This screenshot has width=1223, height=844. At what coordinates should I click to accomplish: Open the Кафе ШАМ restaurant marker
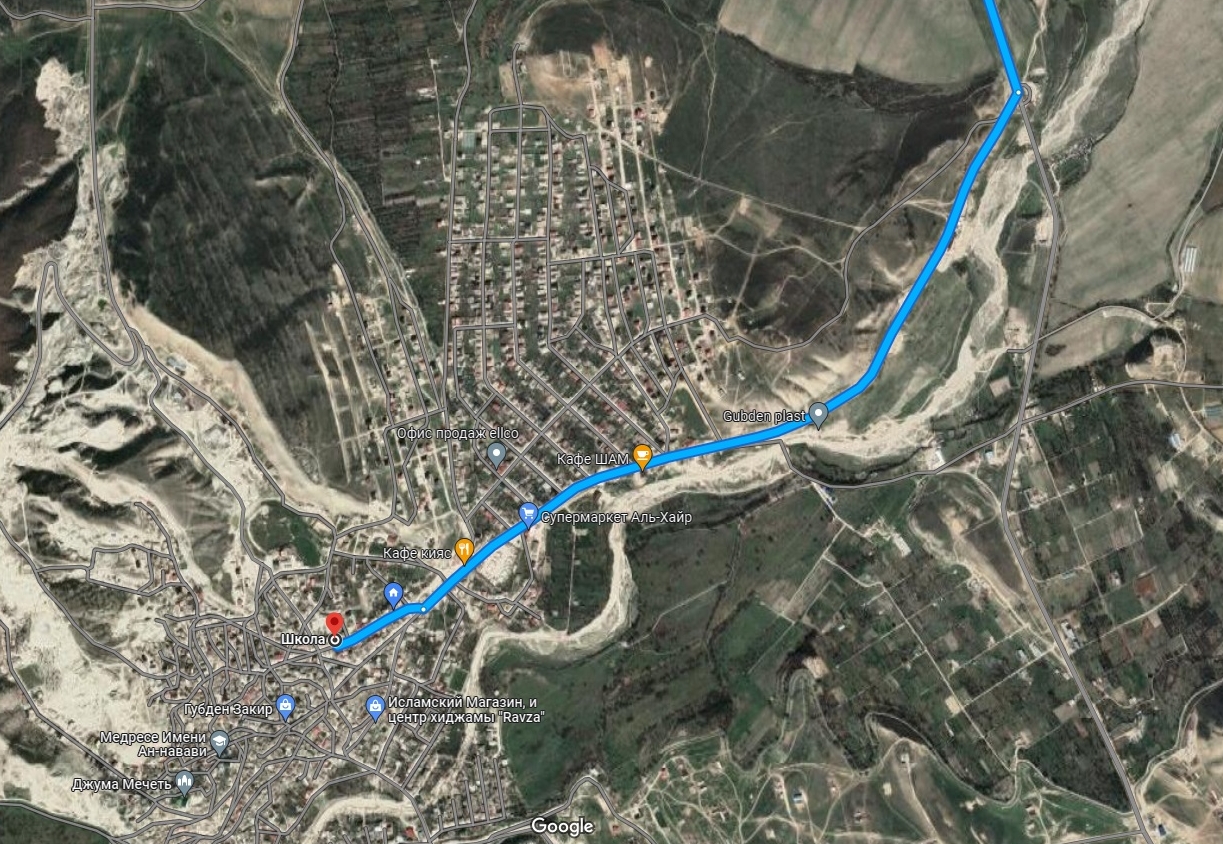point(642,457)
